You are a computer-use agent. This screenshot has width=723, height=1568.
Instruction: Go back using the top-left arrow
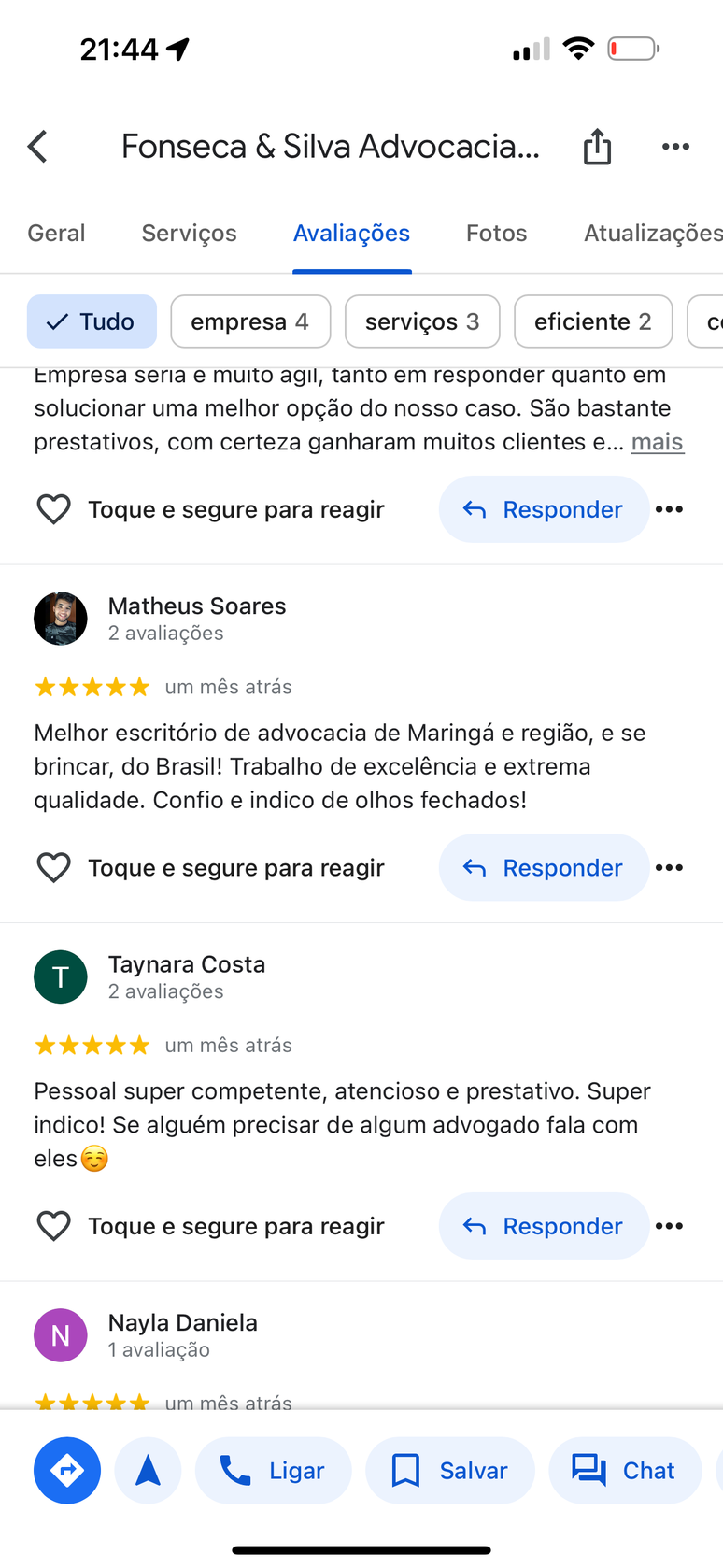(x=37, y=147)
